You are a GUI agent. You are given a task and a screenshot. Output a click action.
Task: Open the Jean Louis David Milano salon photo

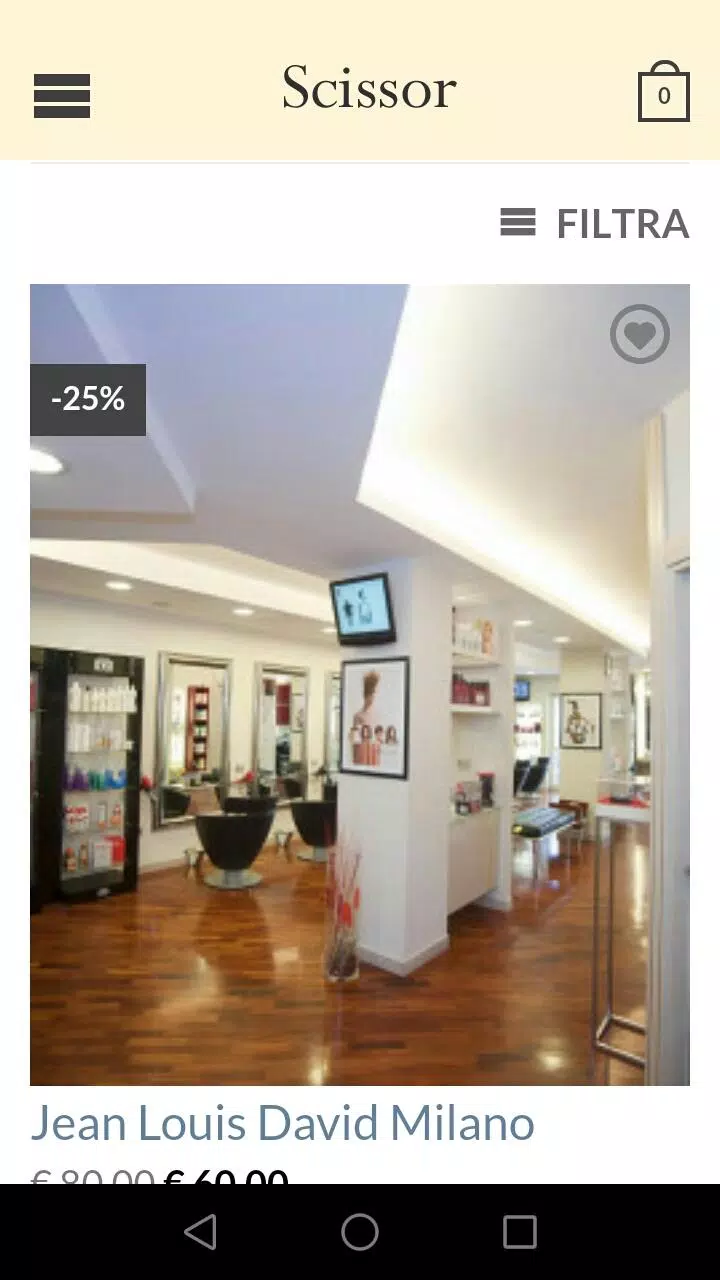coord(359,700)
